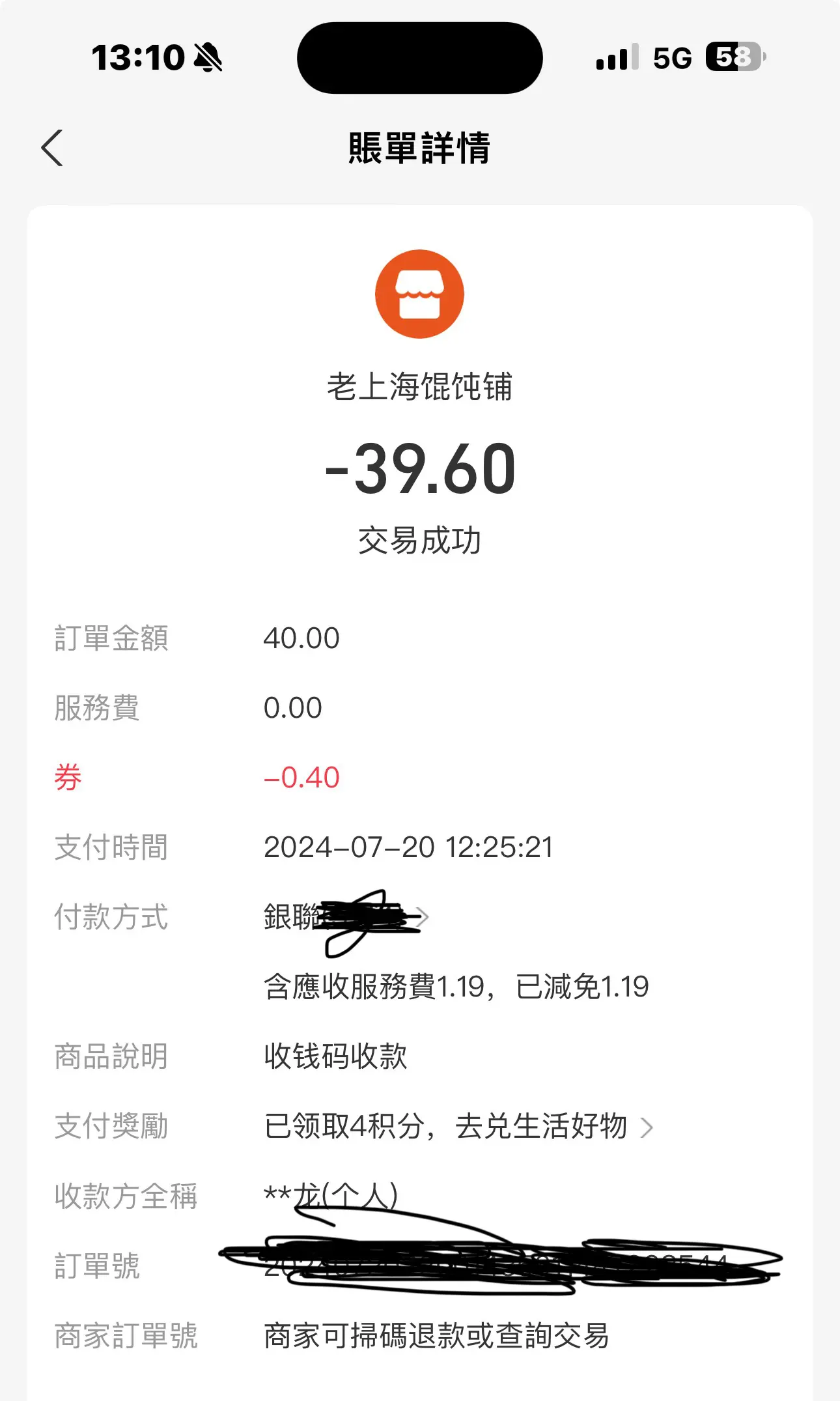Go back from 賬單詳情 page
This screenshot has width=840, height=1401.
[x=52, y=148]
